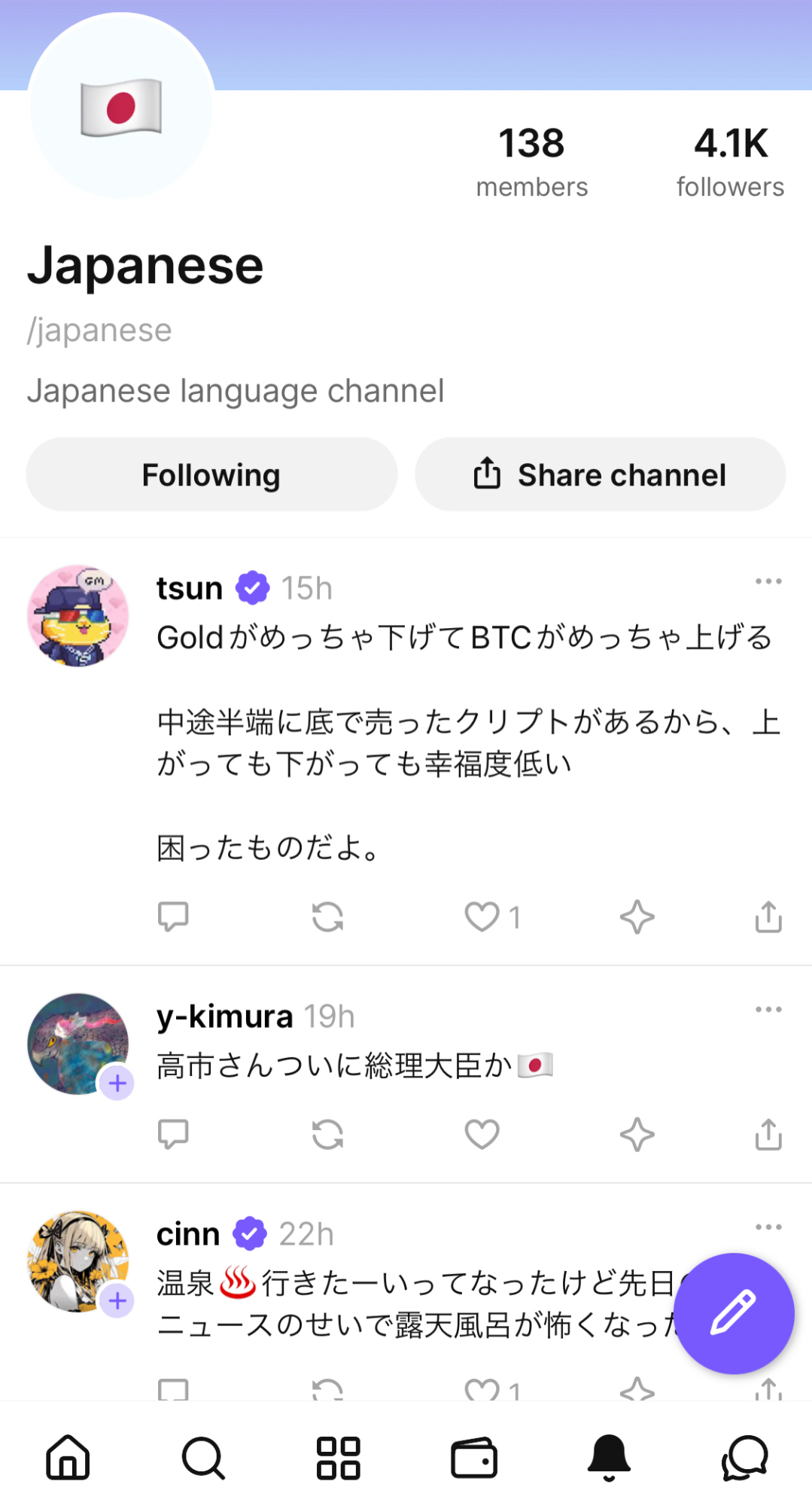Screen dimensions: 812x1506
Task: Share the Japanese channel
Action: click(x=600, y=475)
